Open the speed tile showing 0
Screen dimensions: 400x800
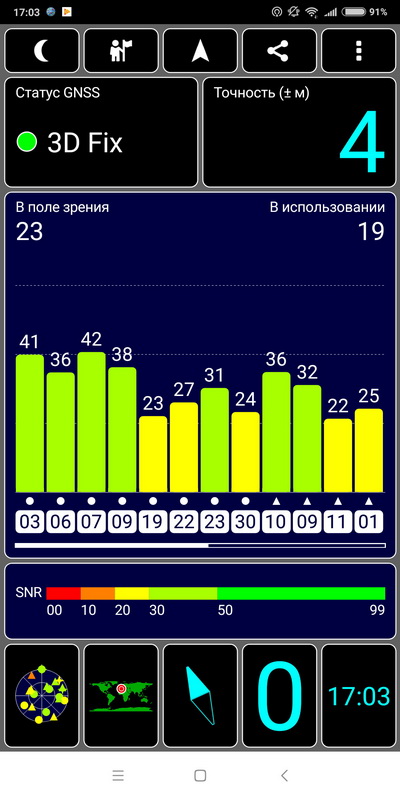click(x=279, y=695)
